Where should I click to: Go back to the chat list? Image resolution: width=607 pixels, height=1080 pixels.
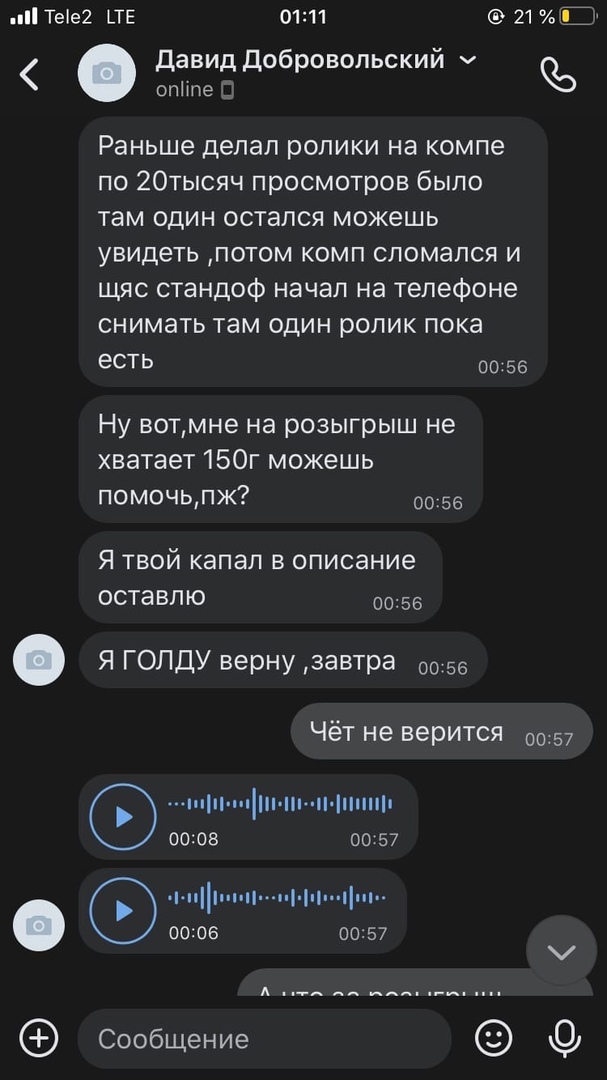[x=30, y=74]
